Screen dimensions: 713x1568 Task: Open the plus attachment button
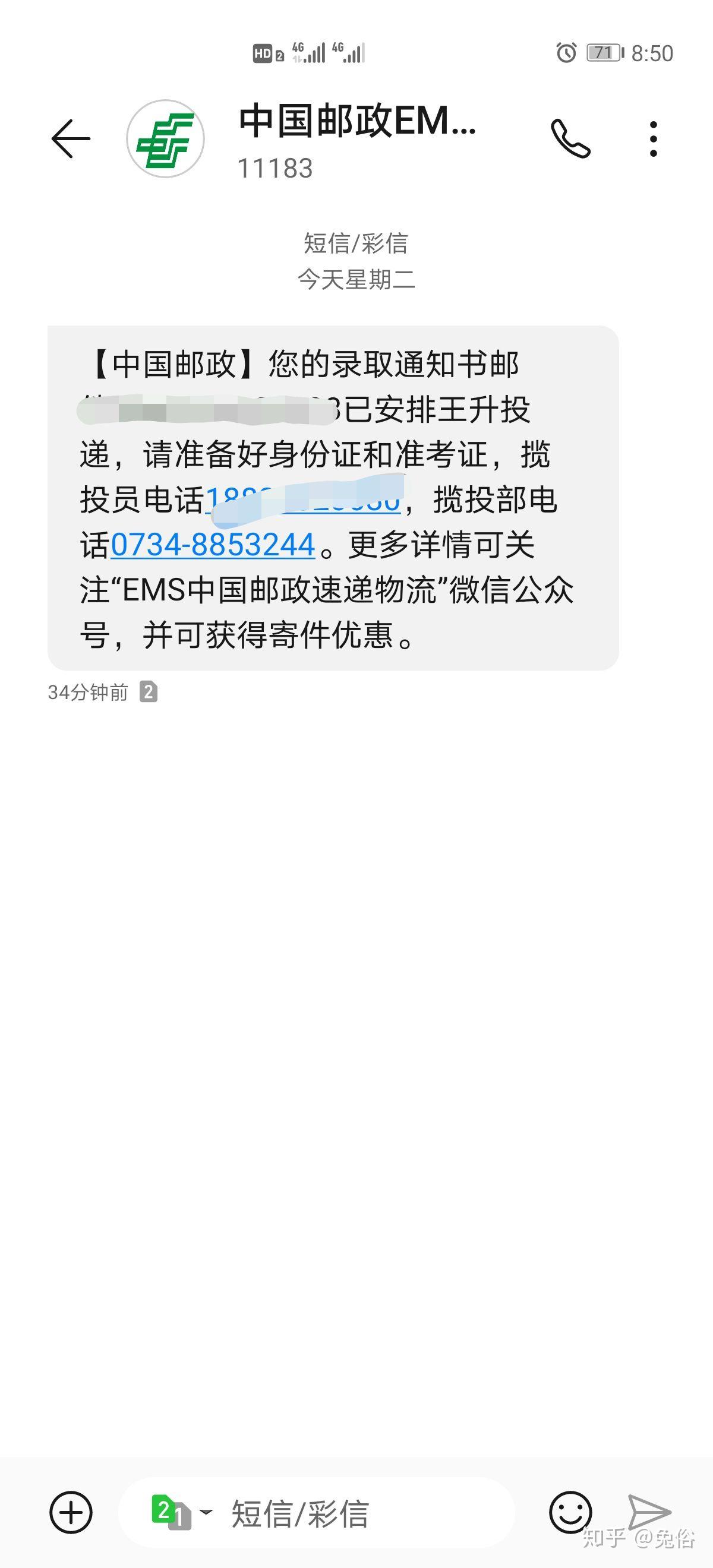click(71, 1512)
